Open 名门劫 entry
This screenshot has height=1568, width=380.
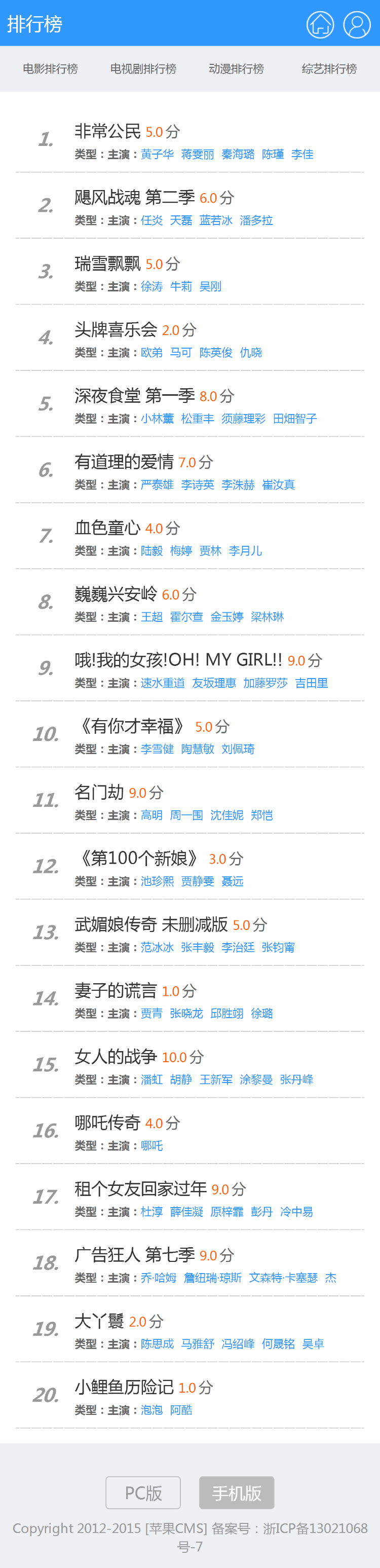tap(99, 793)
